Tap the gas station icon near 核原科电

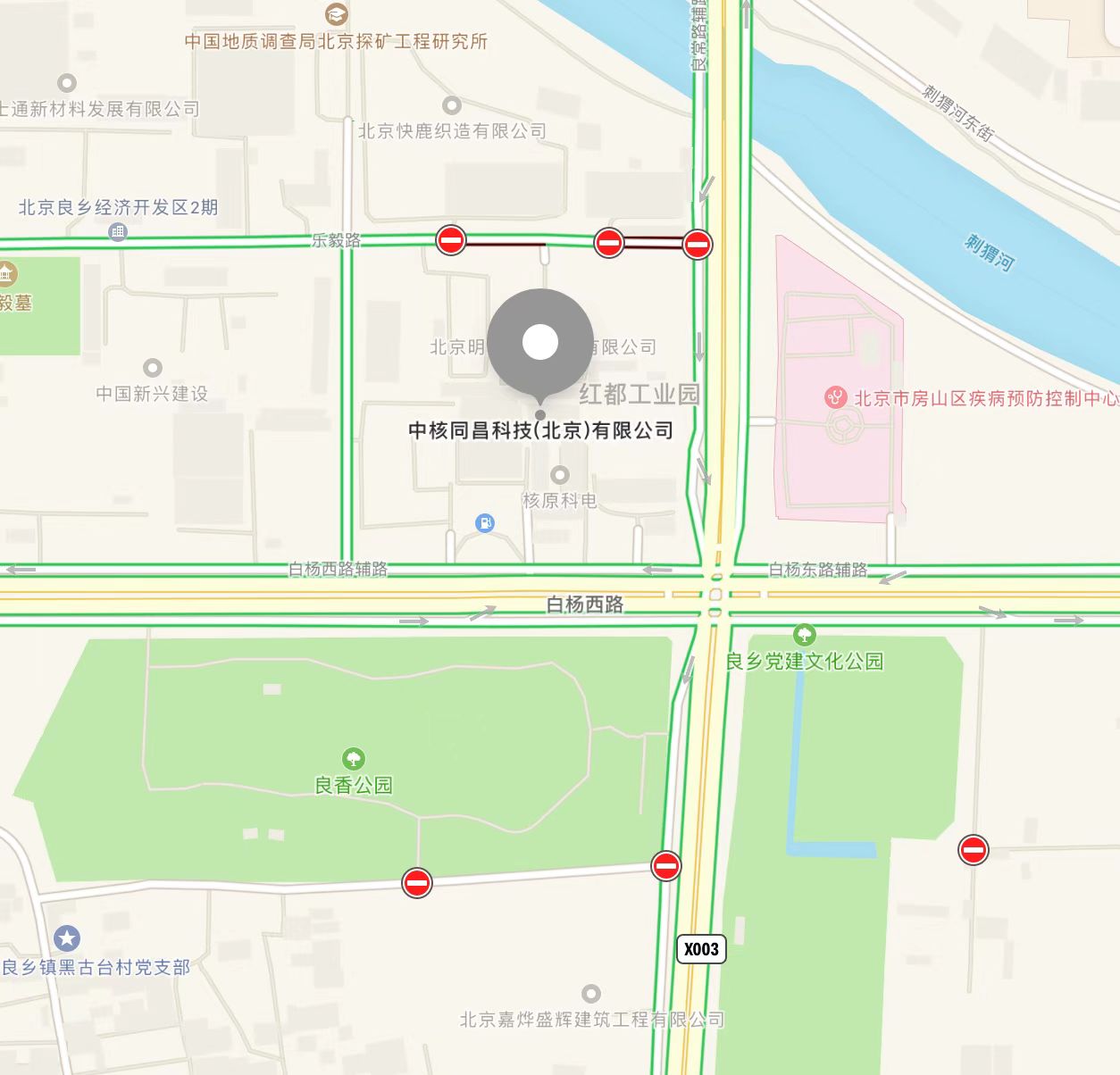pos(485,523)
